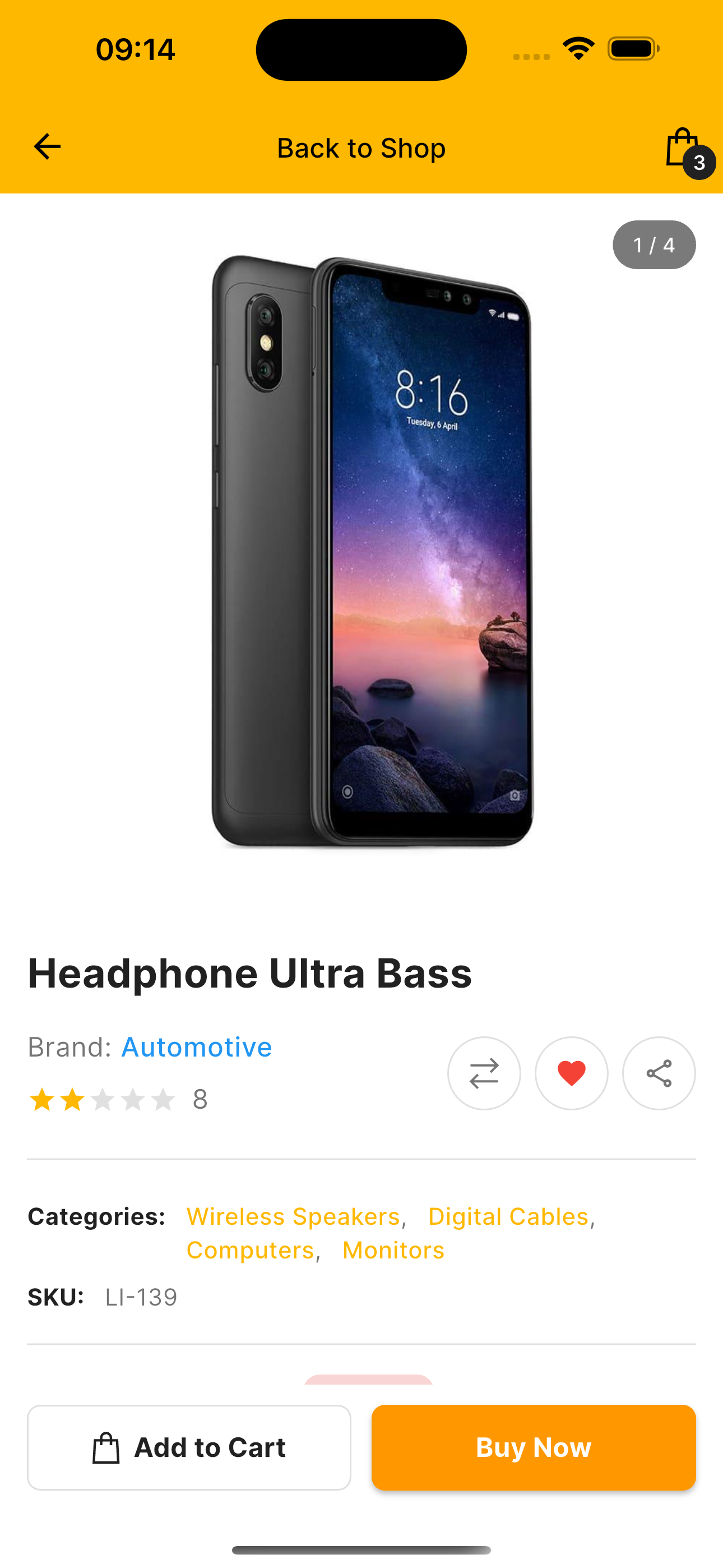Remove product from wishlist favorites

pyautogui.click(x=571, y=1073)
